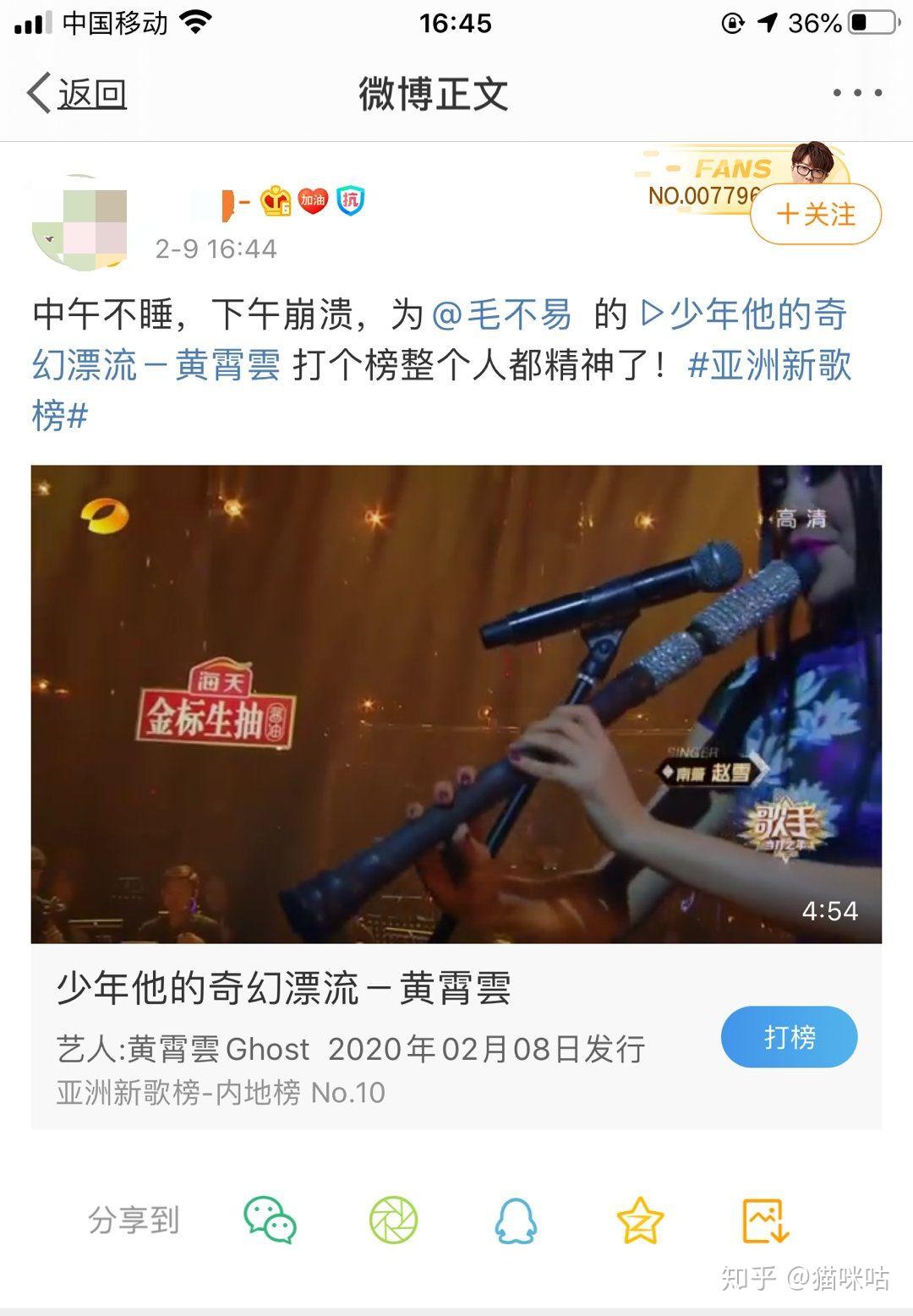Image resolution: width=913 pixels, height=1316 pixels.
Task: Share the post to QQ
Action: point(516,1220)
